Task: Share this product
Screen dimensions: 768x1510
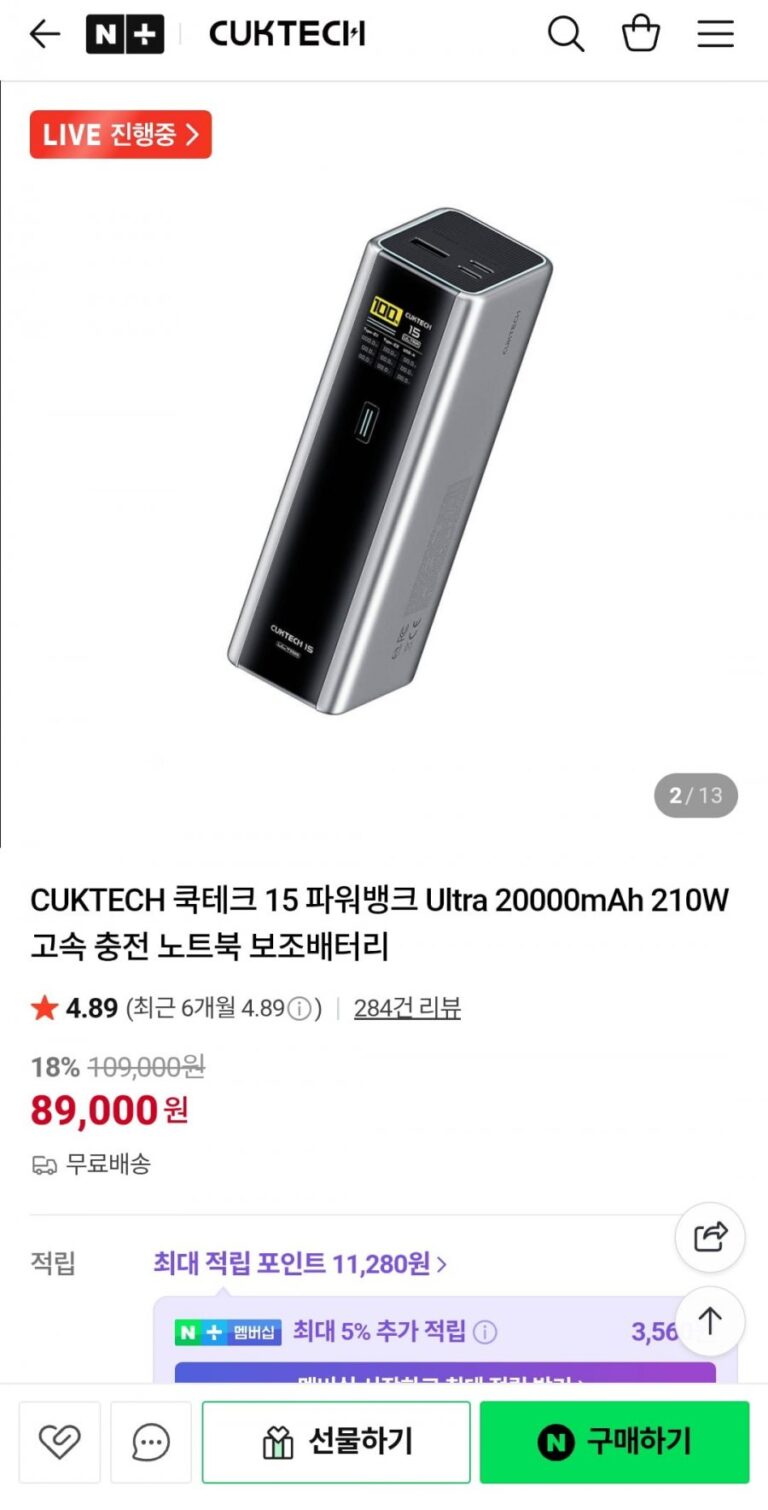Action: pyautogui.click(x=710, y=1237)
